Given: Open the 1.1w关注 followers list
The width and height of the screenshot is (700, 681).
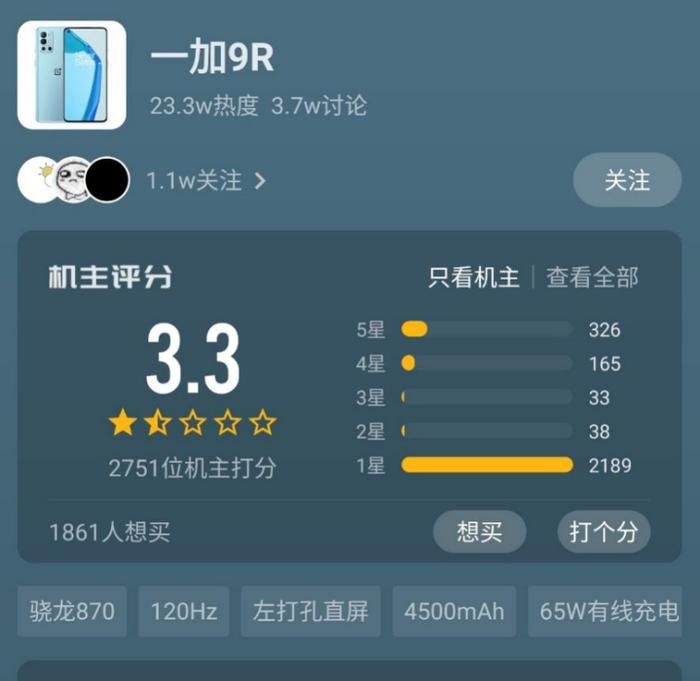Looking at the screenshot, I should pos(206,181).
